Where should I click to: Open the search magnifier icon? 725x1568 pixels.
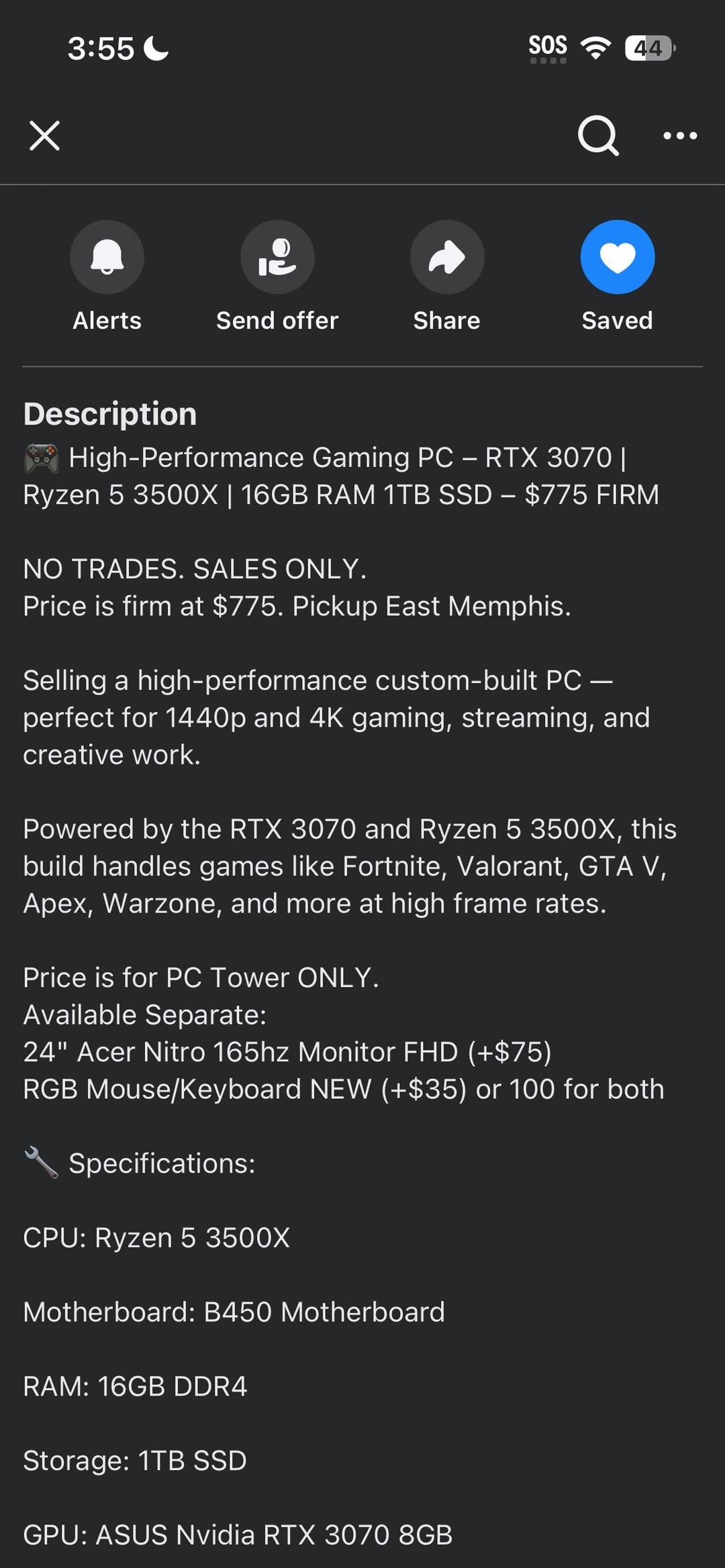[x=597, y=136]
